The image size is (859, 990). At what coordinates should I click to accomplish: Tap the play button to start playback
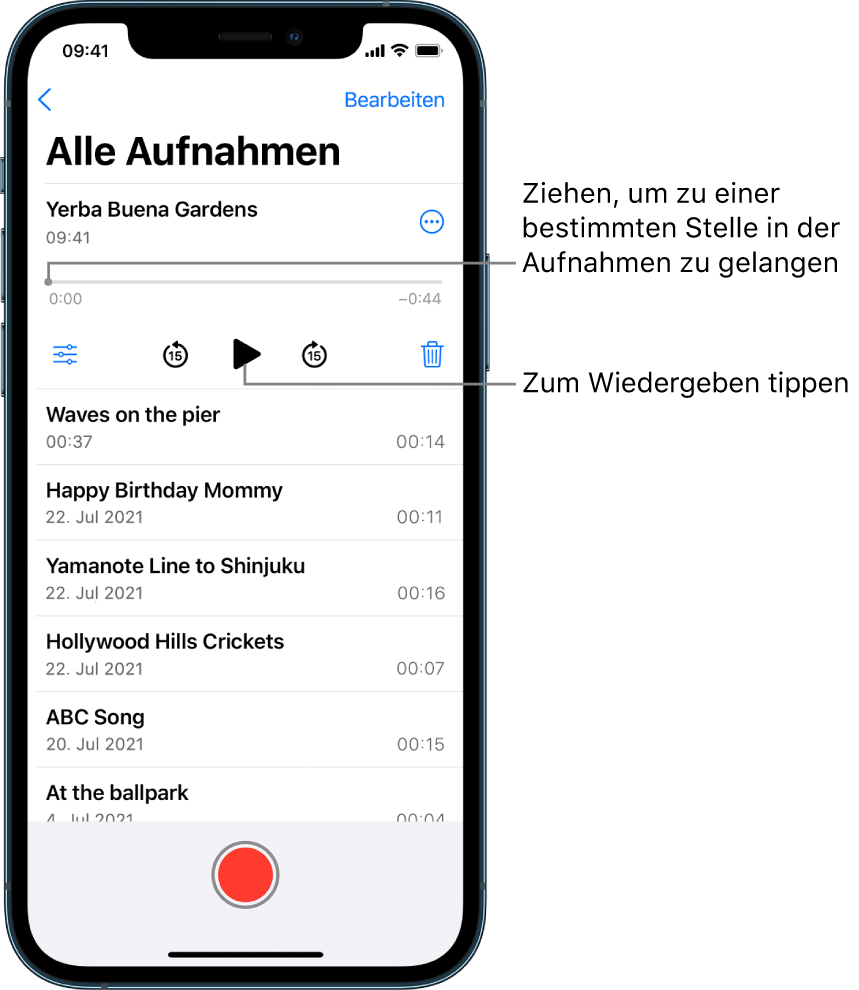tap(245, 354)
